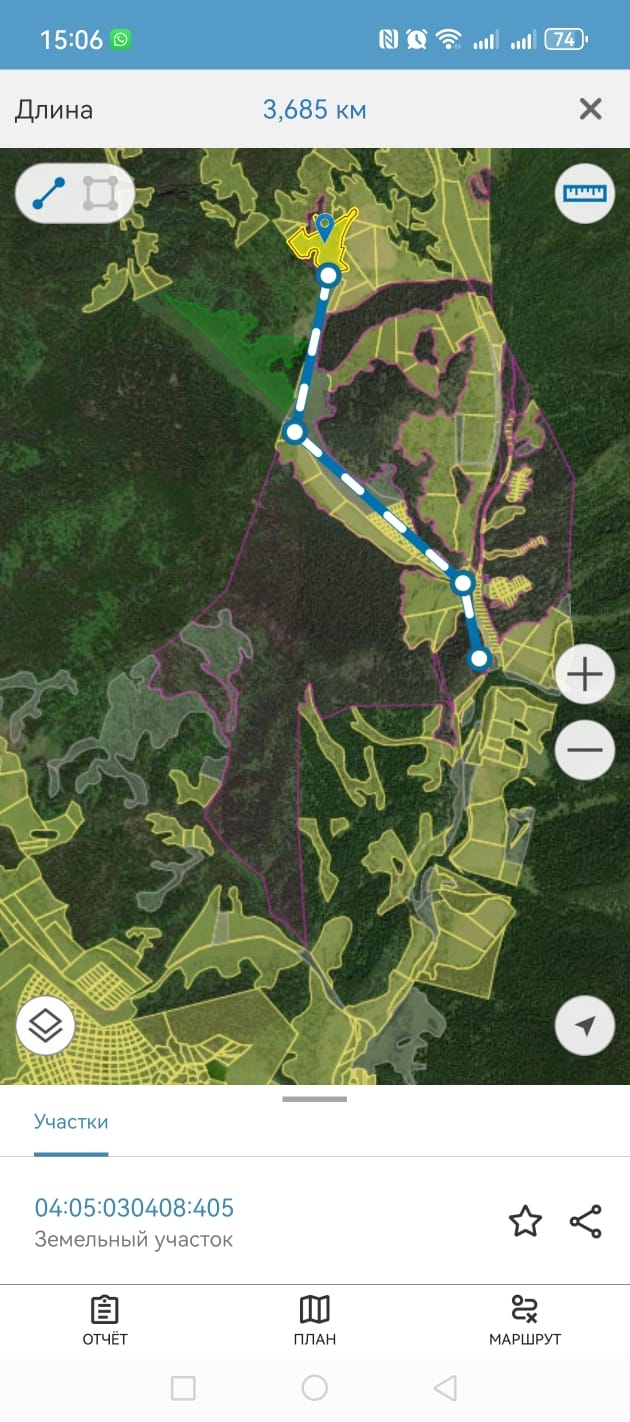Zoom out the map
630x1422 pixels.
click(585, 749)
